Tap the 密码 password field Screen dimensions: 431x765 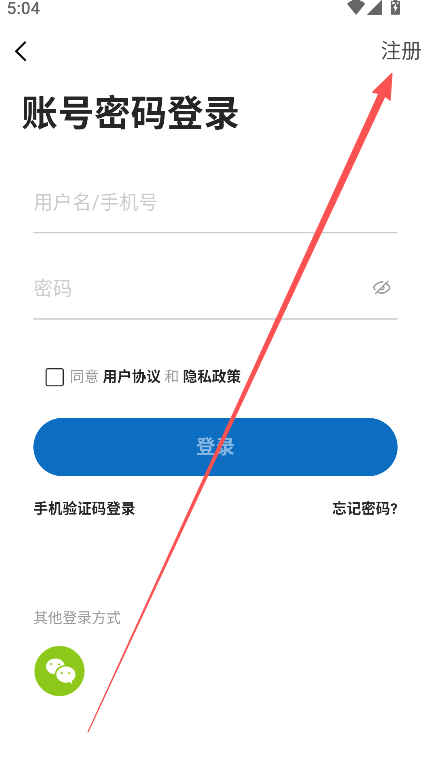200,288
